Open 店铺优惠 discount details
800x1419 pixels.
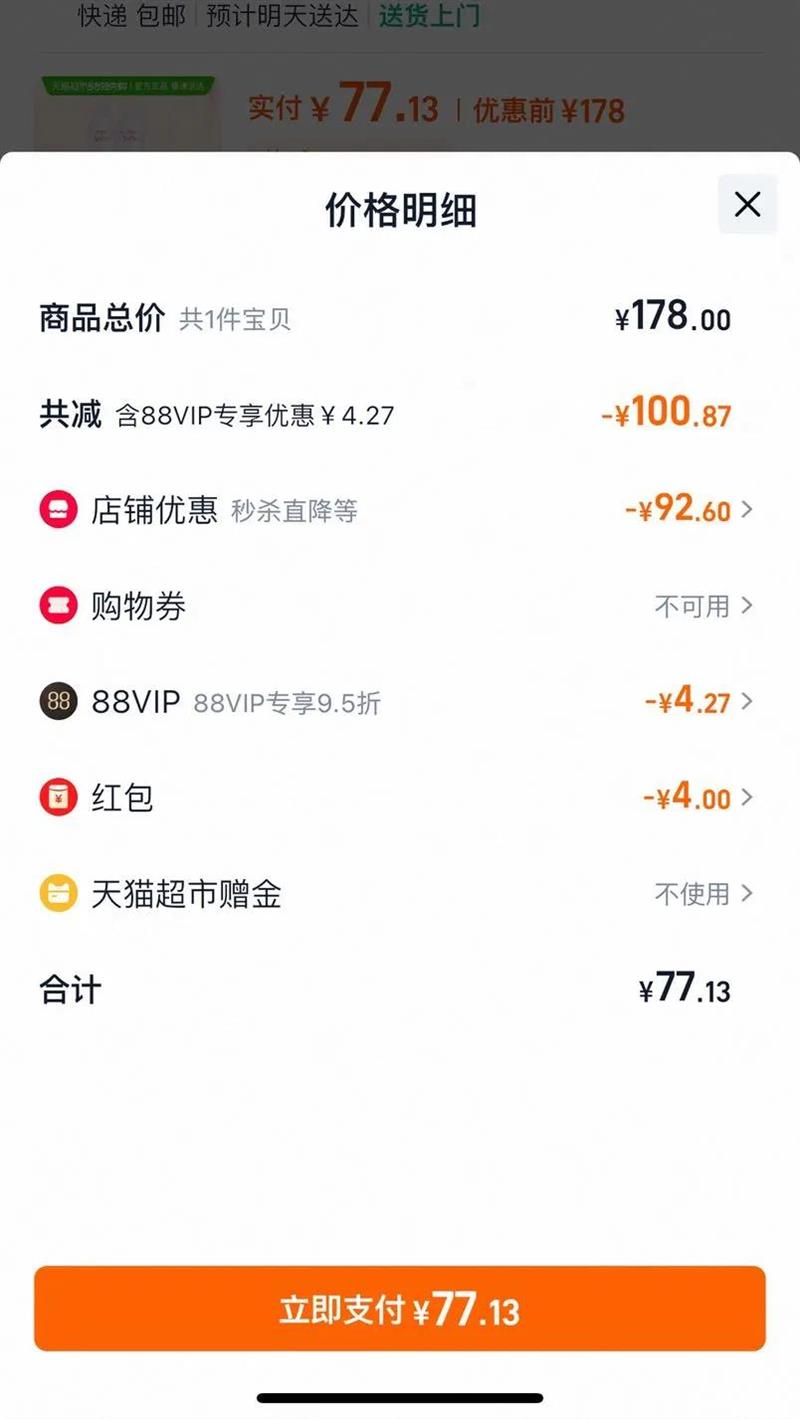tap(690, 510)
